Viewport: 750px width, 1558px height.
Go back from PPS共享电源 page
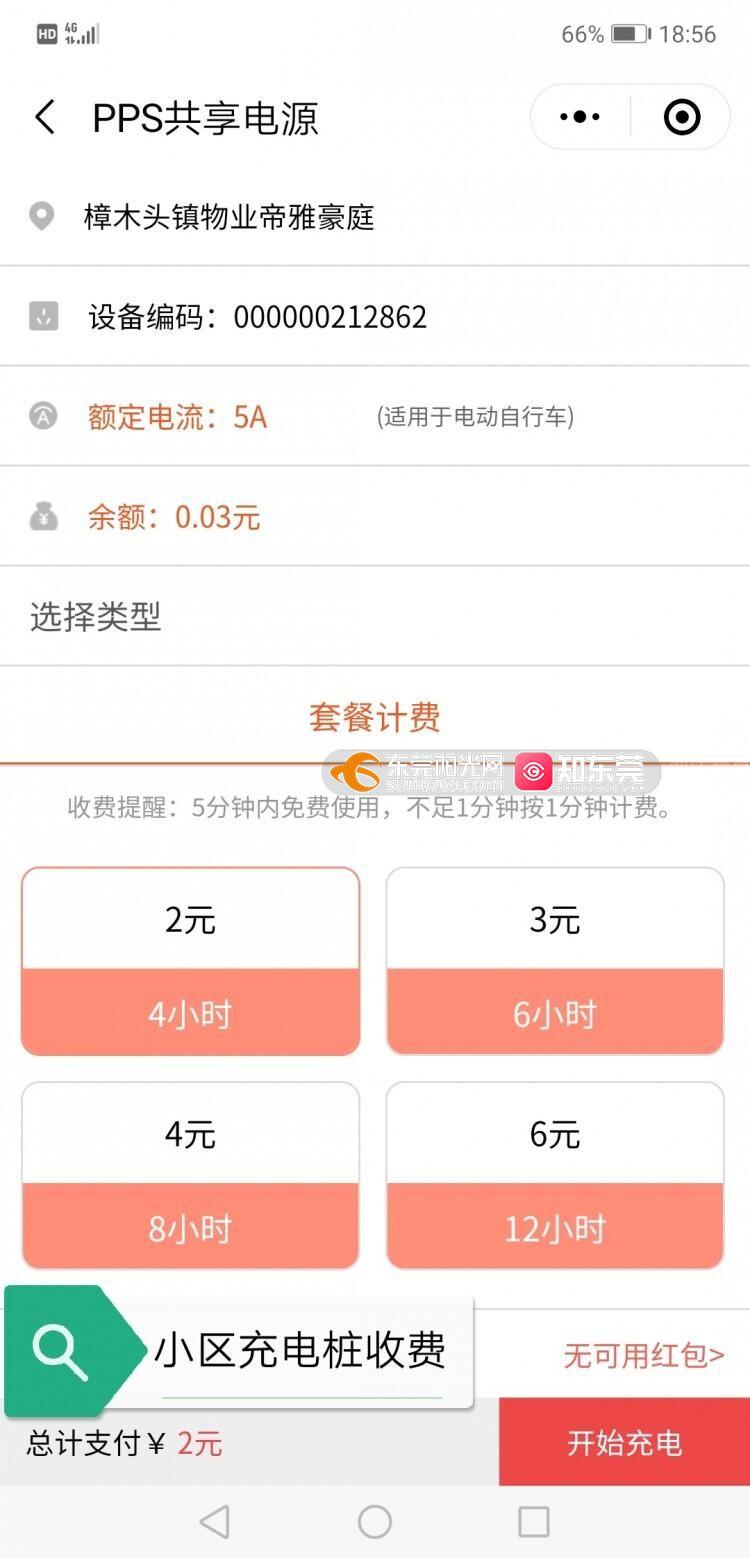pyautogui.click(x=45, y=118)
